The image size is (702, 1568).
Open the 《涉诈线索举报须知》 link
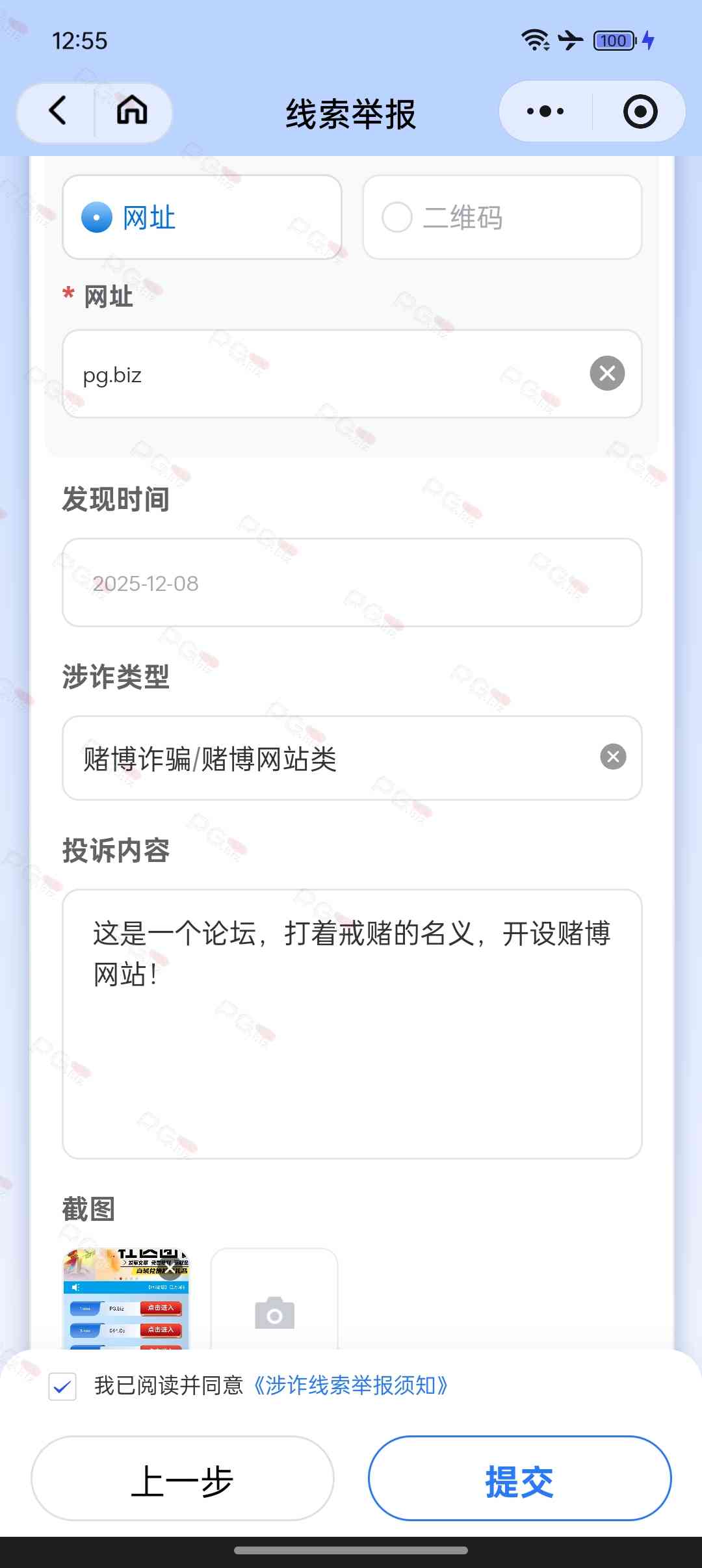click(350, 1386)
